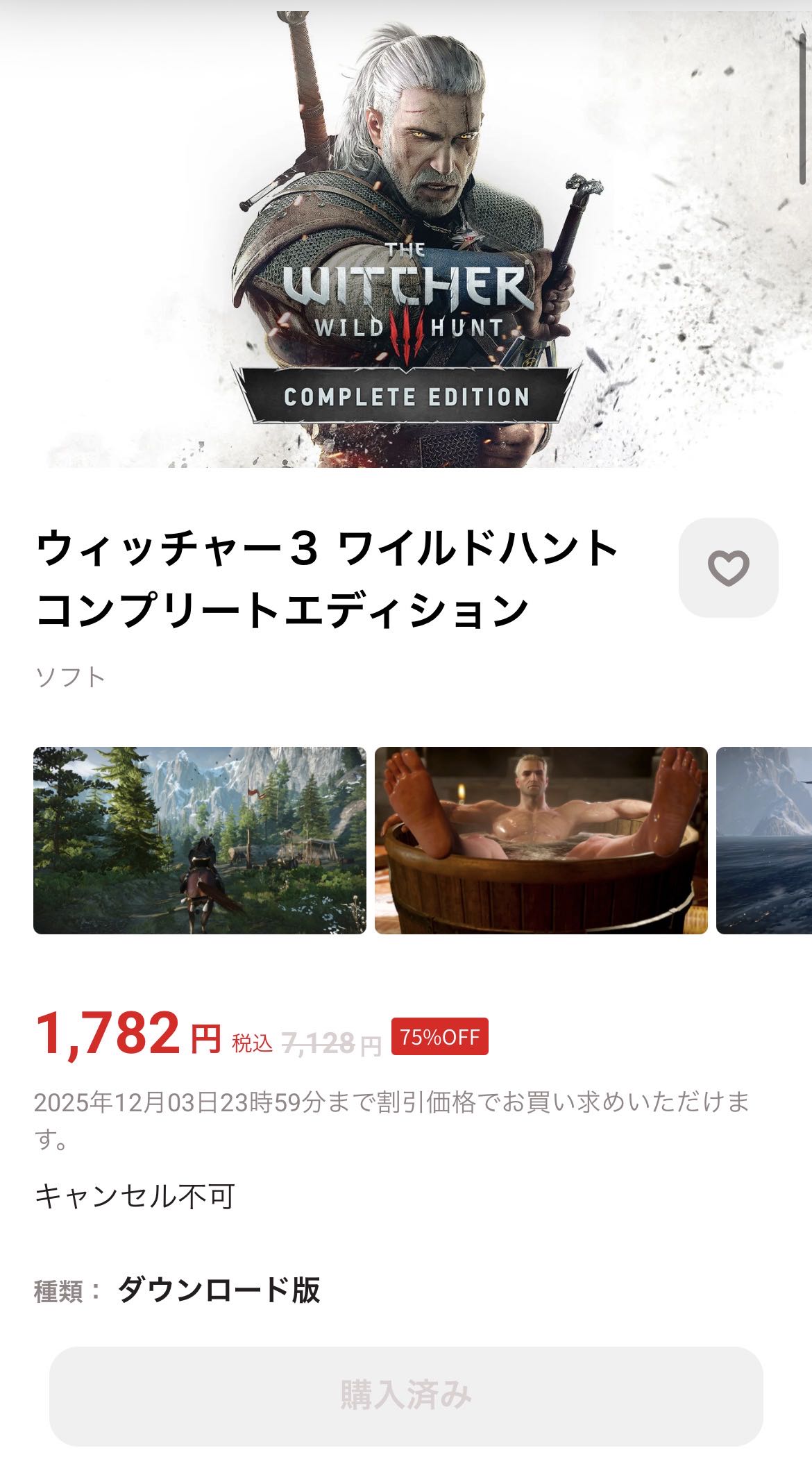The width and height of the screenshot is (812, 1457).
Task: View the partially visible sea screenshot
Action: pyautogui.click(x=764, y=840)
